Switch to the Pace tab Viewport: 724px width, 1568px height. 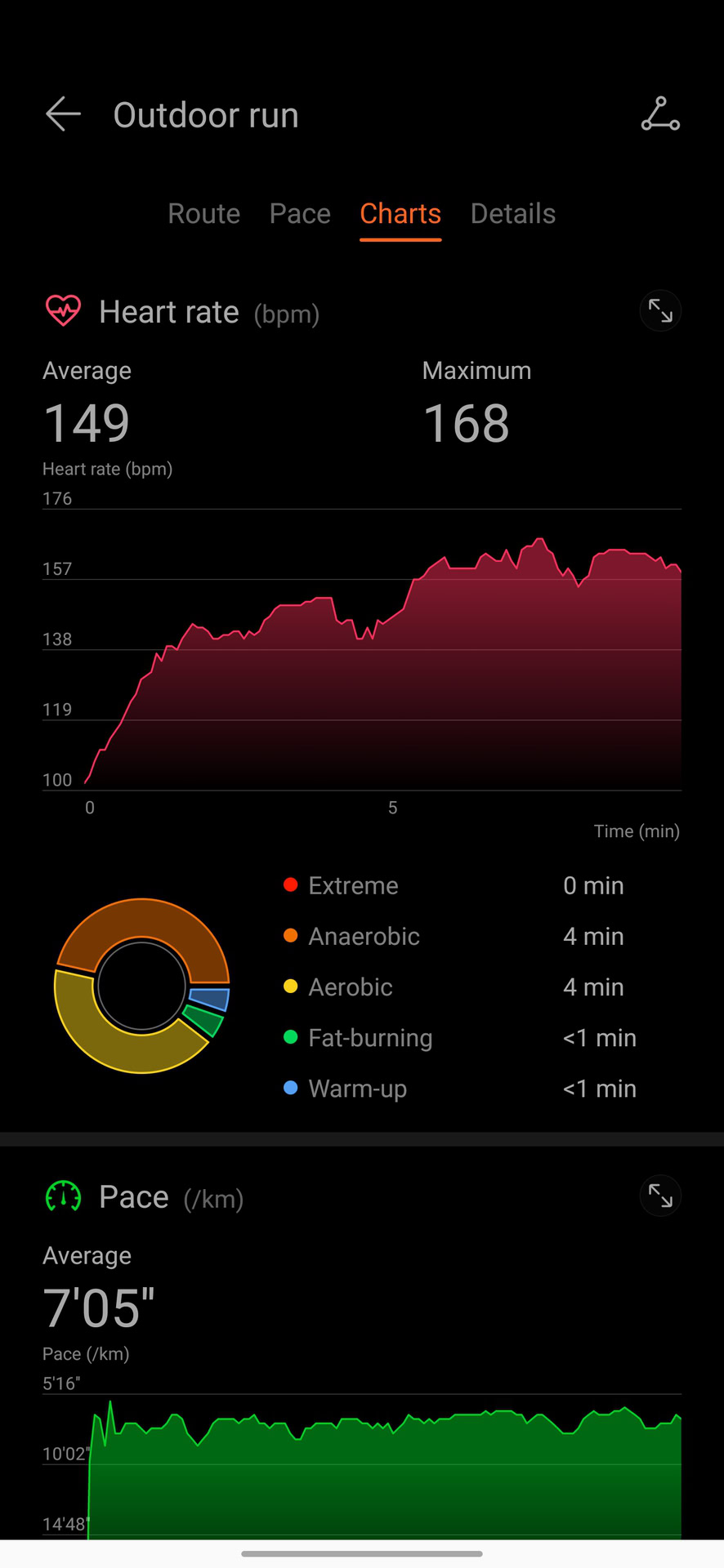[300, 214]
